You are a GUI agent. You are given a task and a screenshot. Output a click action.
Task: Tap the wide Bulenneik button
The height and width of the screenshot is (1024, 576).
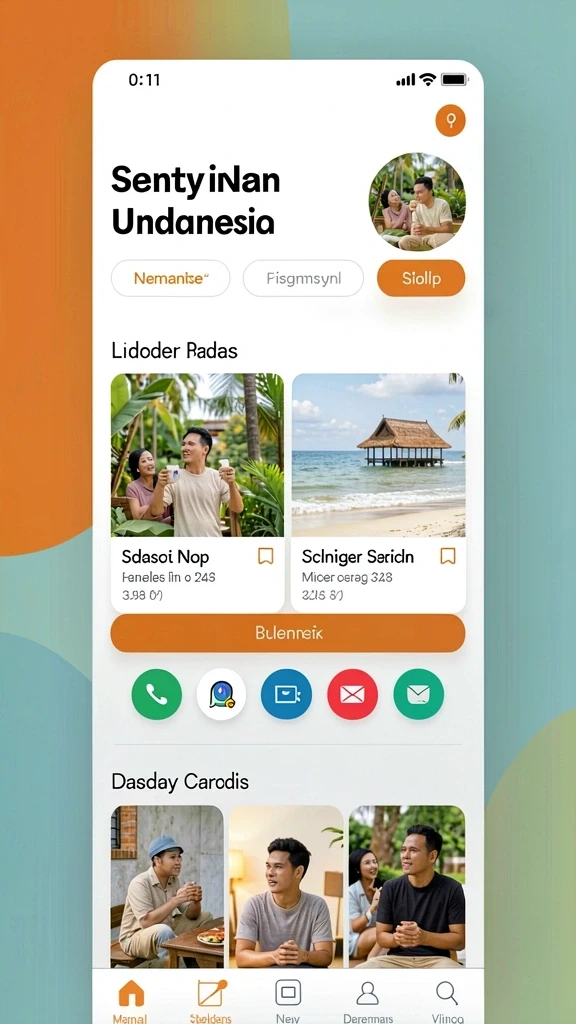288,633
